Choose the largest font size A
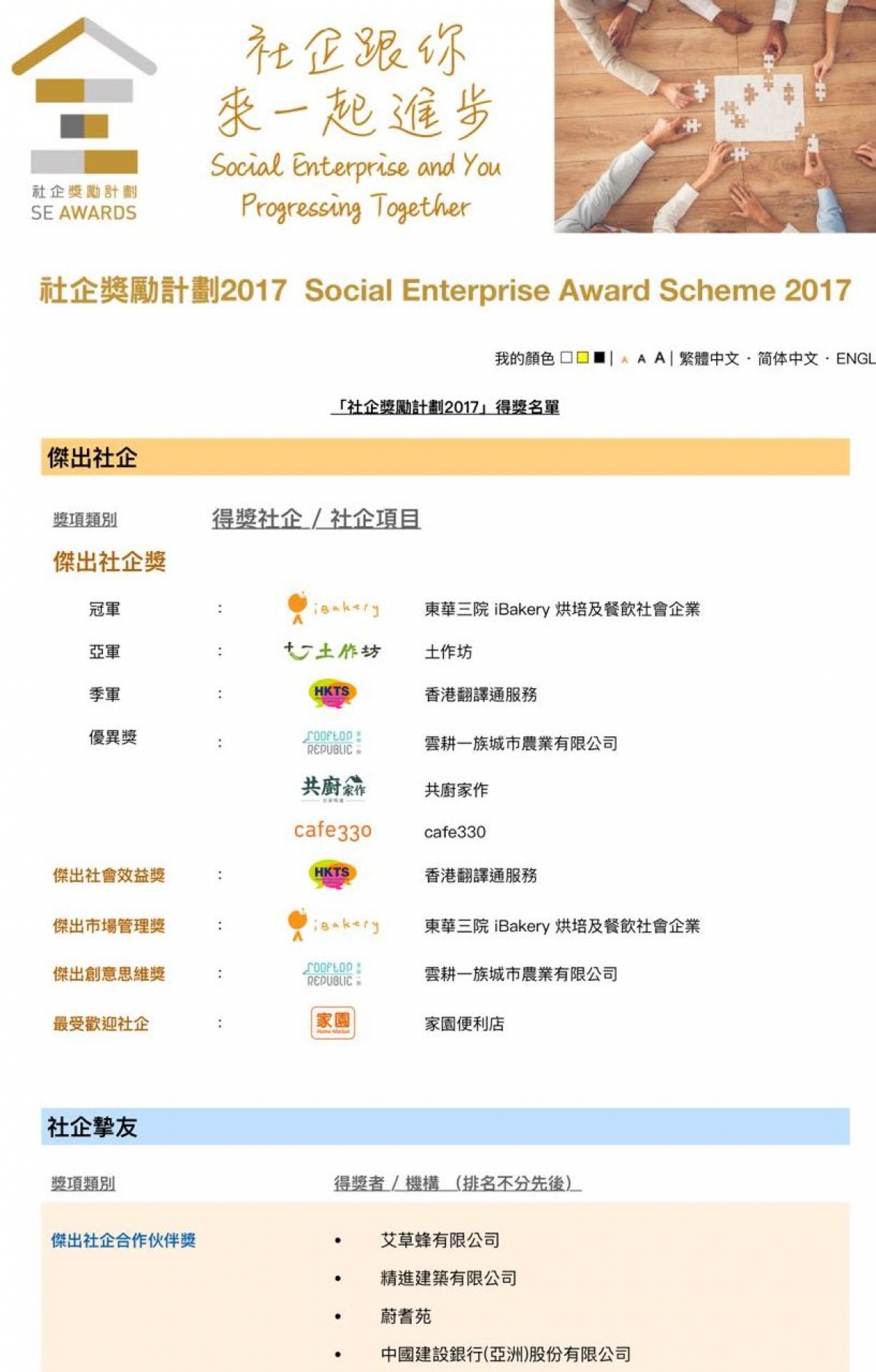Screen dimensions: 876x1372 660,358
